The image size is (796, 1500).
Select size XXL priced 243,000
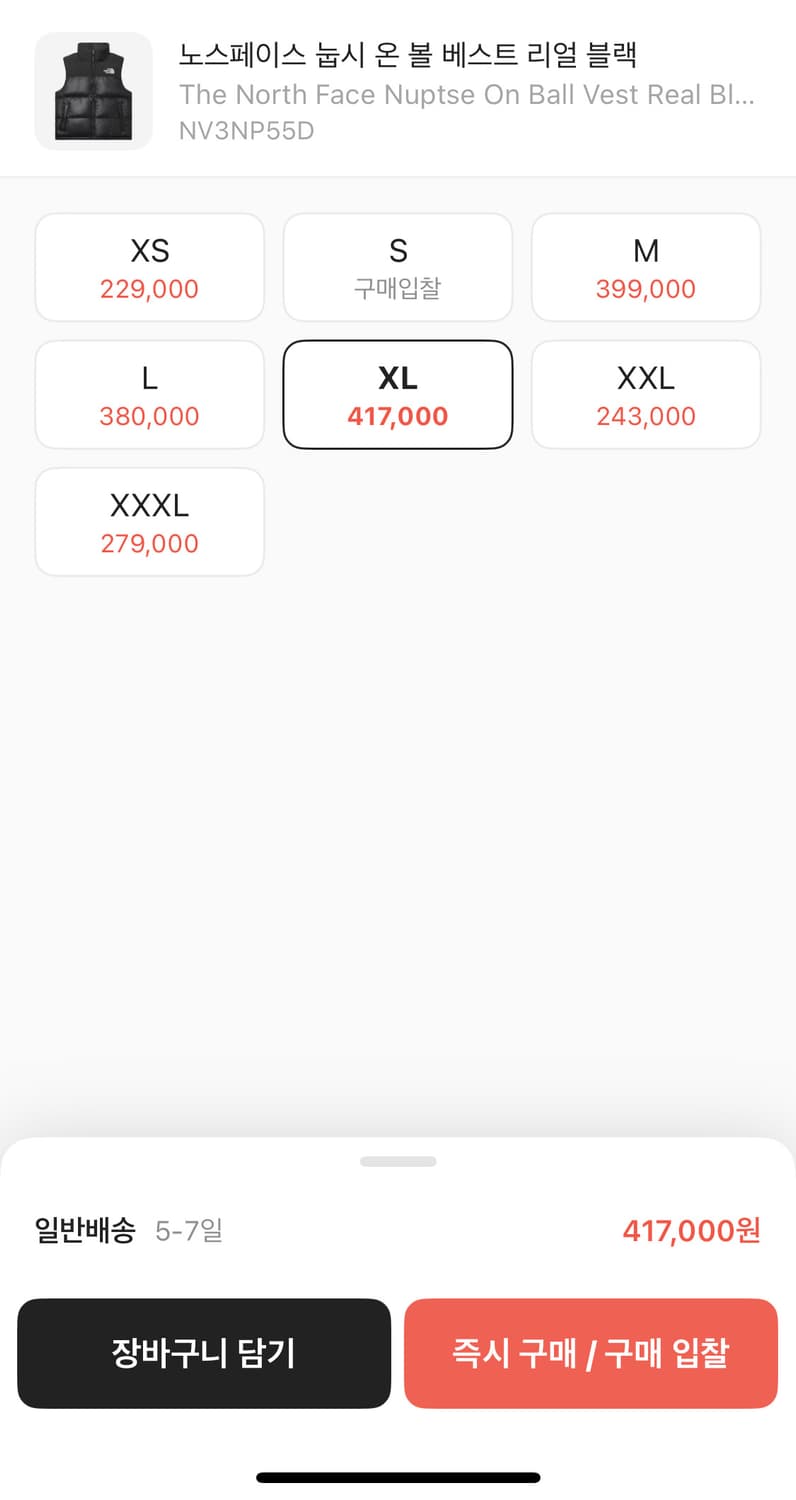coord(645,394)
